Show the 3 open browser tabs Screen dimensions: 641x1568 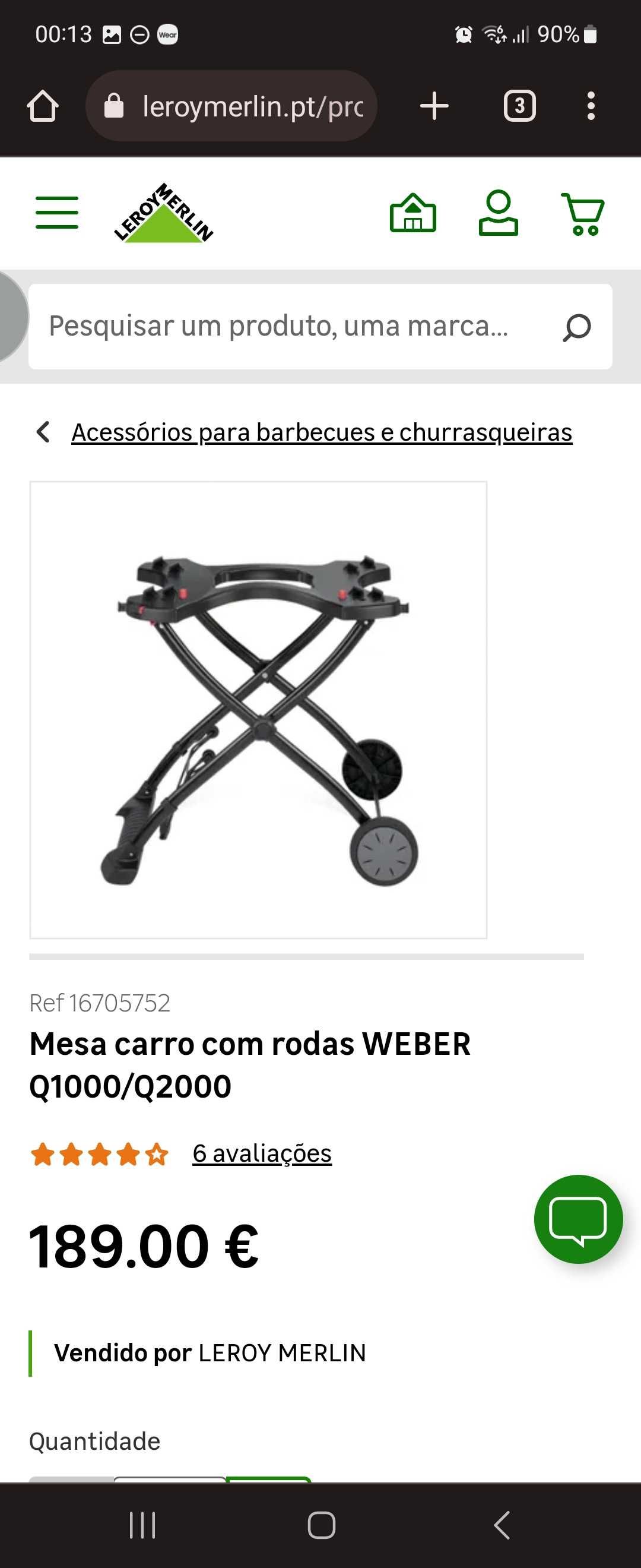pyautogui.click(x=519, y=106)
